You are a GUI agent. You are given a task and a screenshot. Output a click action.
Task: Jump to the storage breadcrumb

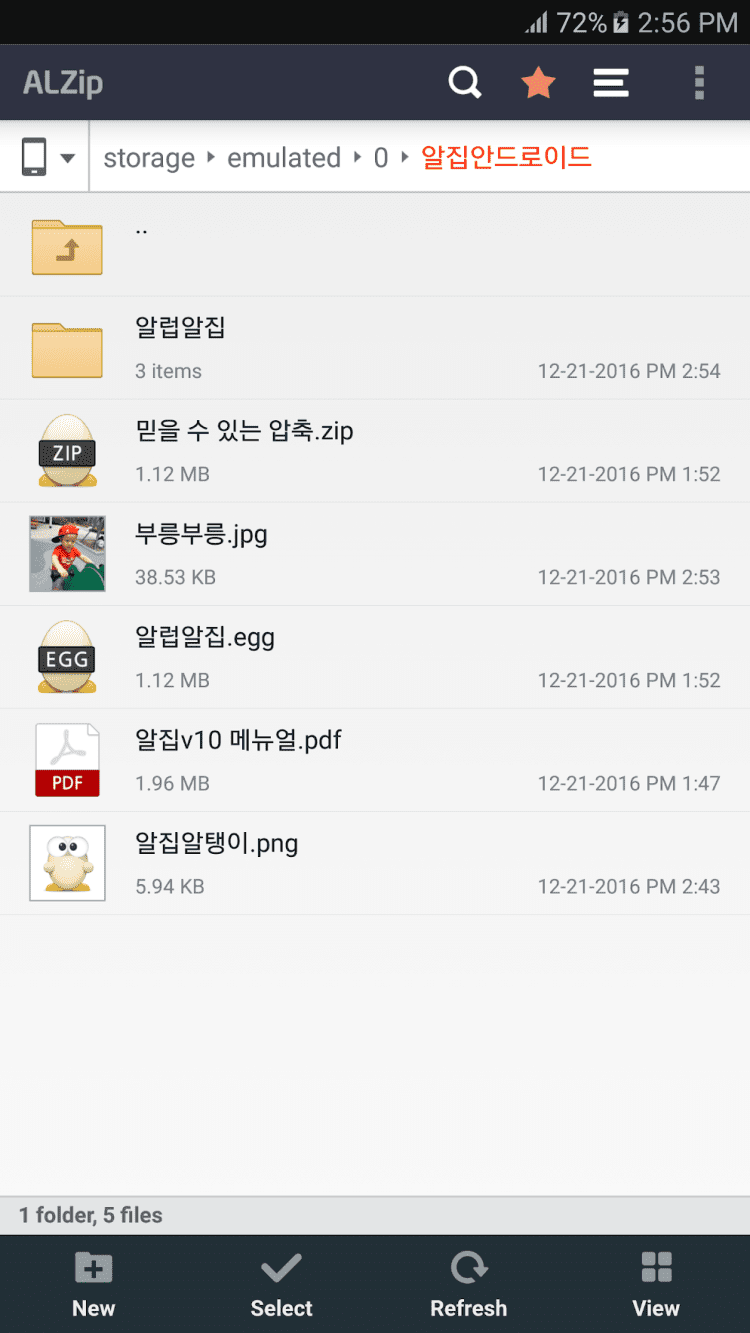[x=149, y=158]
